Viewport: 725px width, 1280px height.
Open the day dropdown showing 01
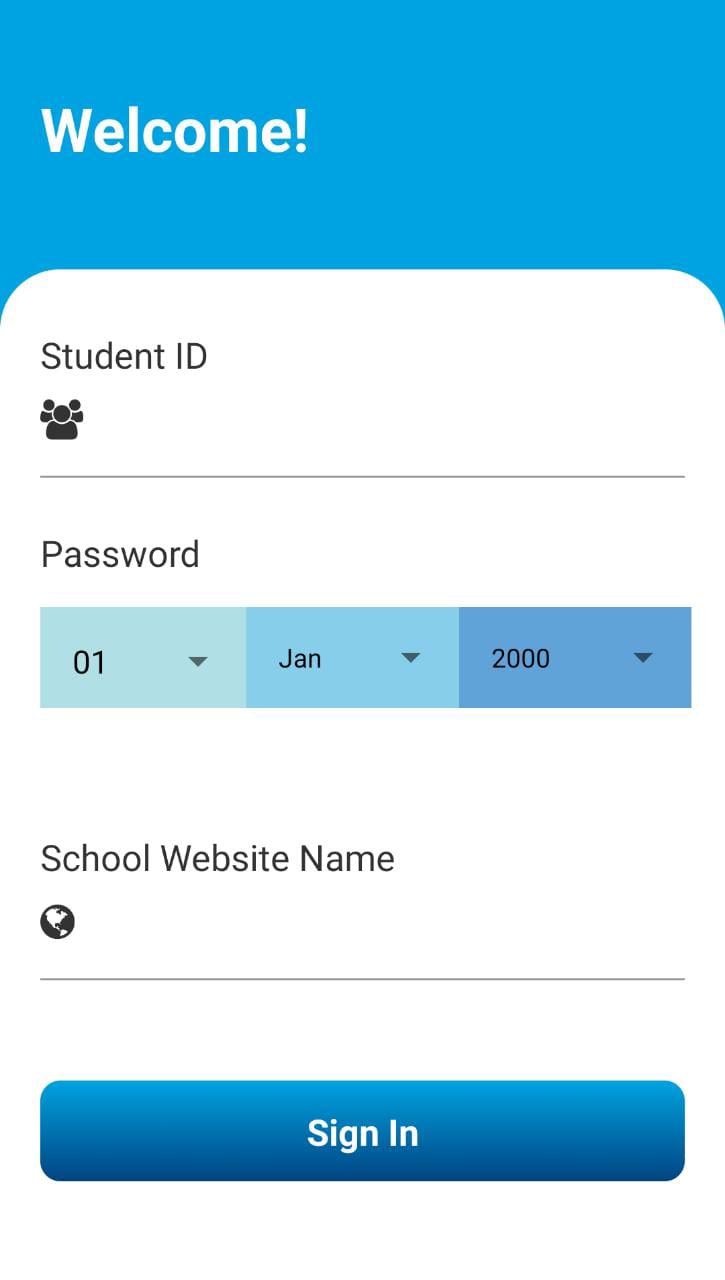pyautogui.click(x=143, y=659)
